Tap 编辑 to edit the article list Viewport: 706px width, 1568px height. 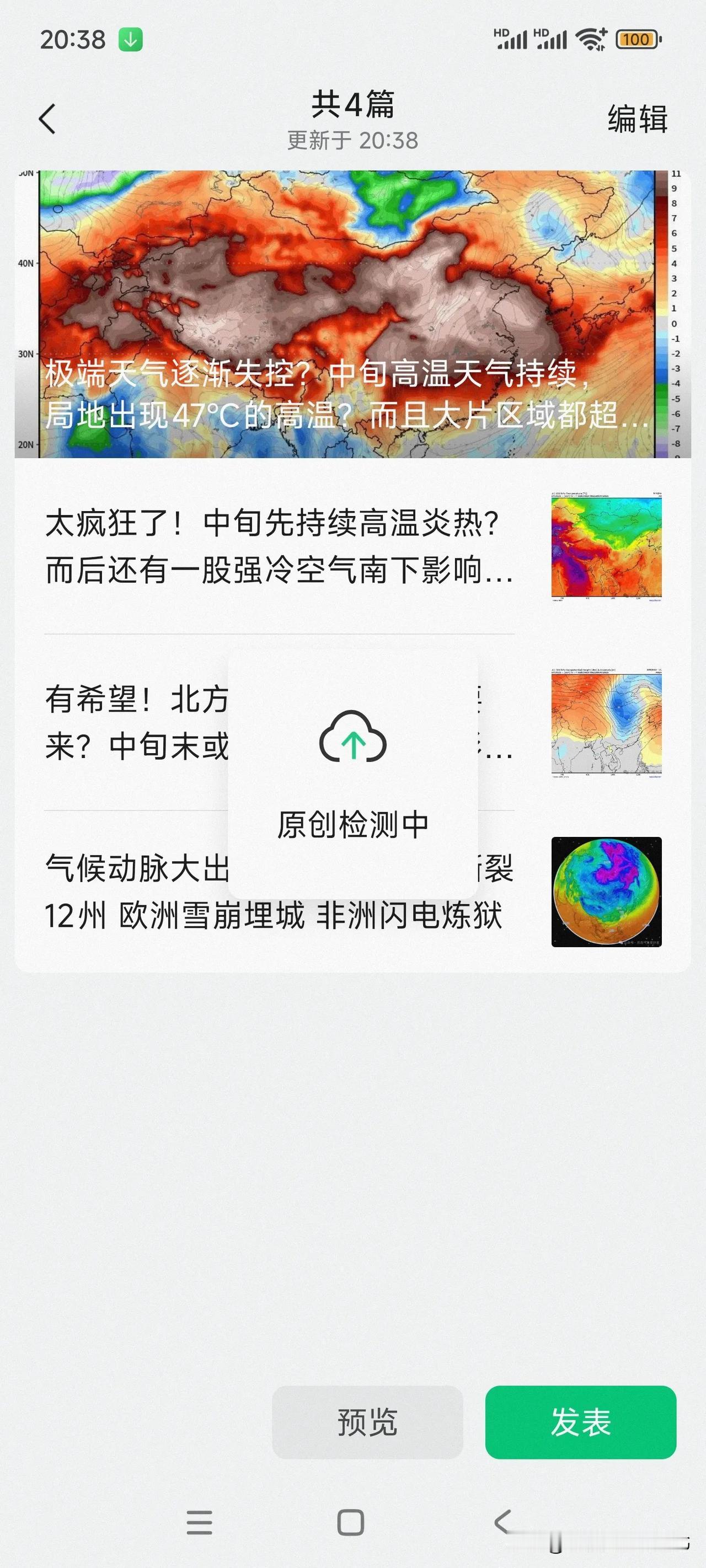637,119
